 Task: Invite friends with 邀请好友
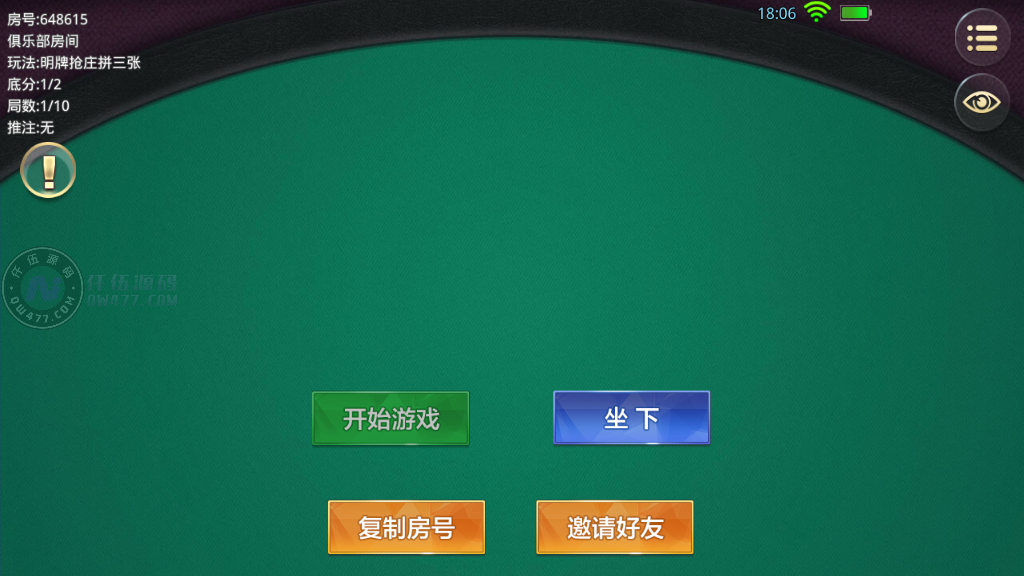tap(615, 527)
